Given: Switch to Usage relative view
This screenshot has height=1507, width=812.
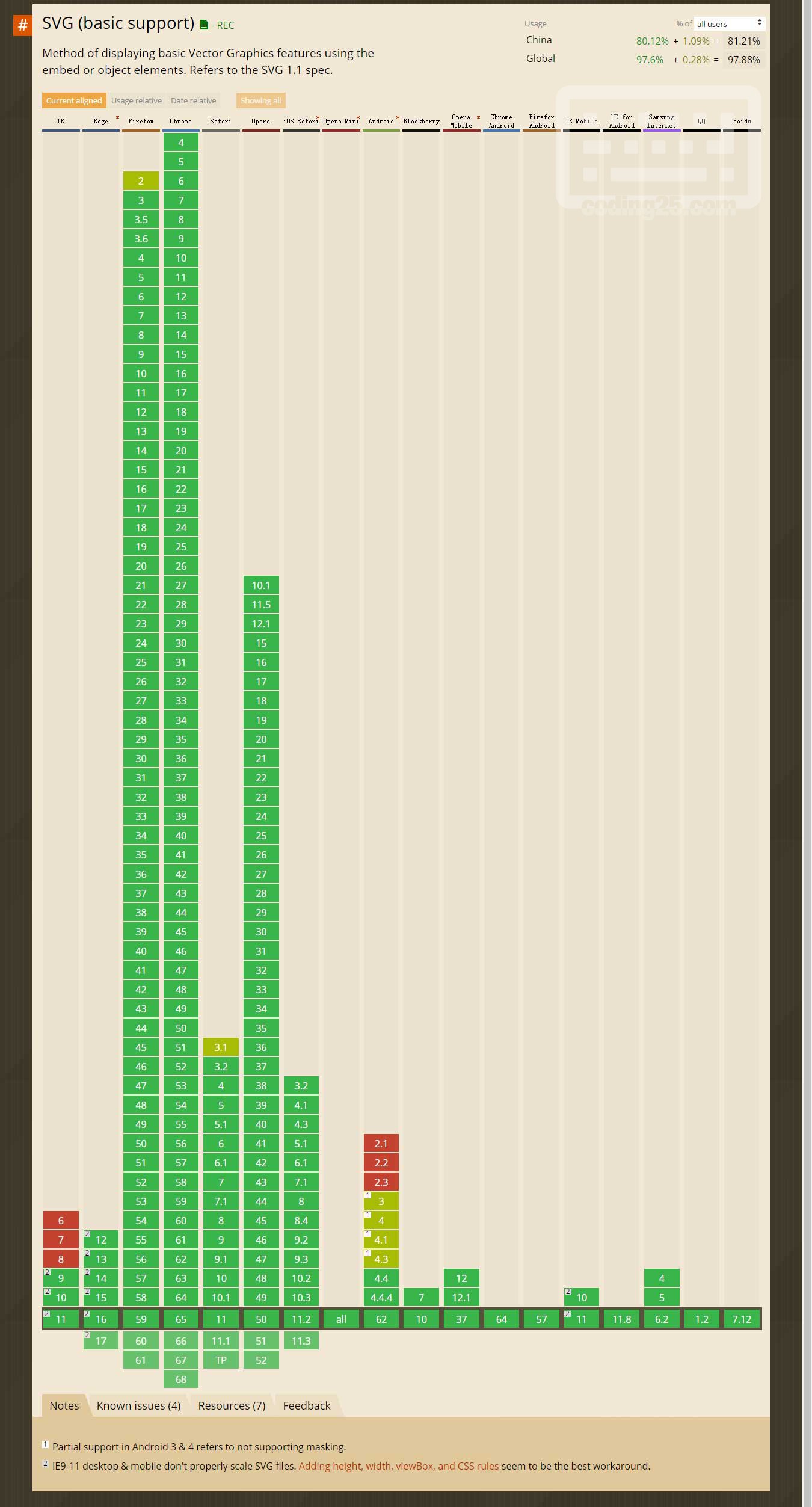Looking at the screenshot, I should 137,100.
